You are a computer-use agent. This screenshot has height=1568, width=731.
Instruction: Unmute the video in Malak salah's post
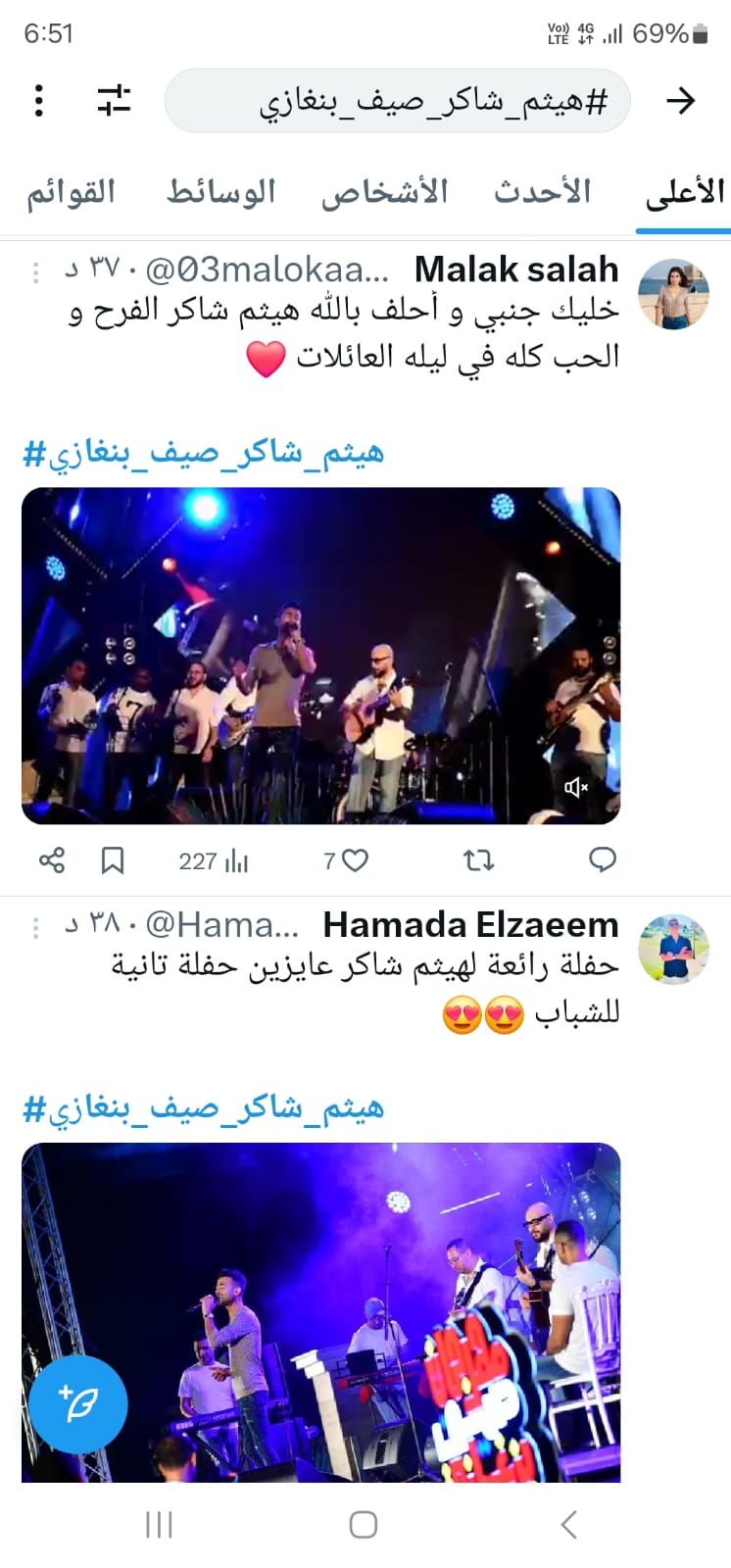(x=576, y=787)
